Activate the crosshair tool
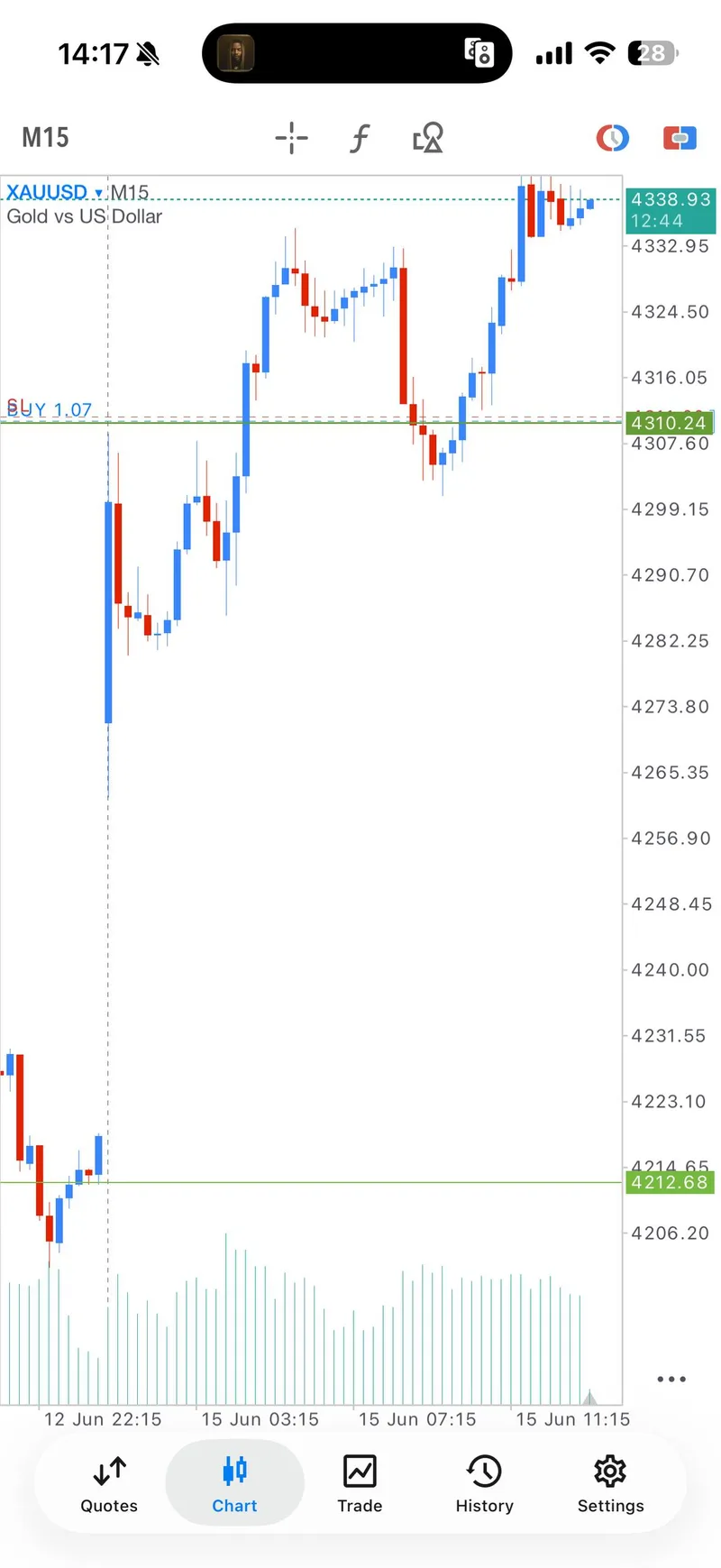Image resolution: width=721 pixels, height=1568 pixels. pos(291,138)
